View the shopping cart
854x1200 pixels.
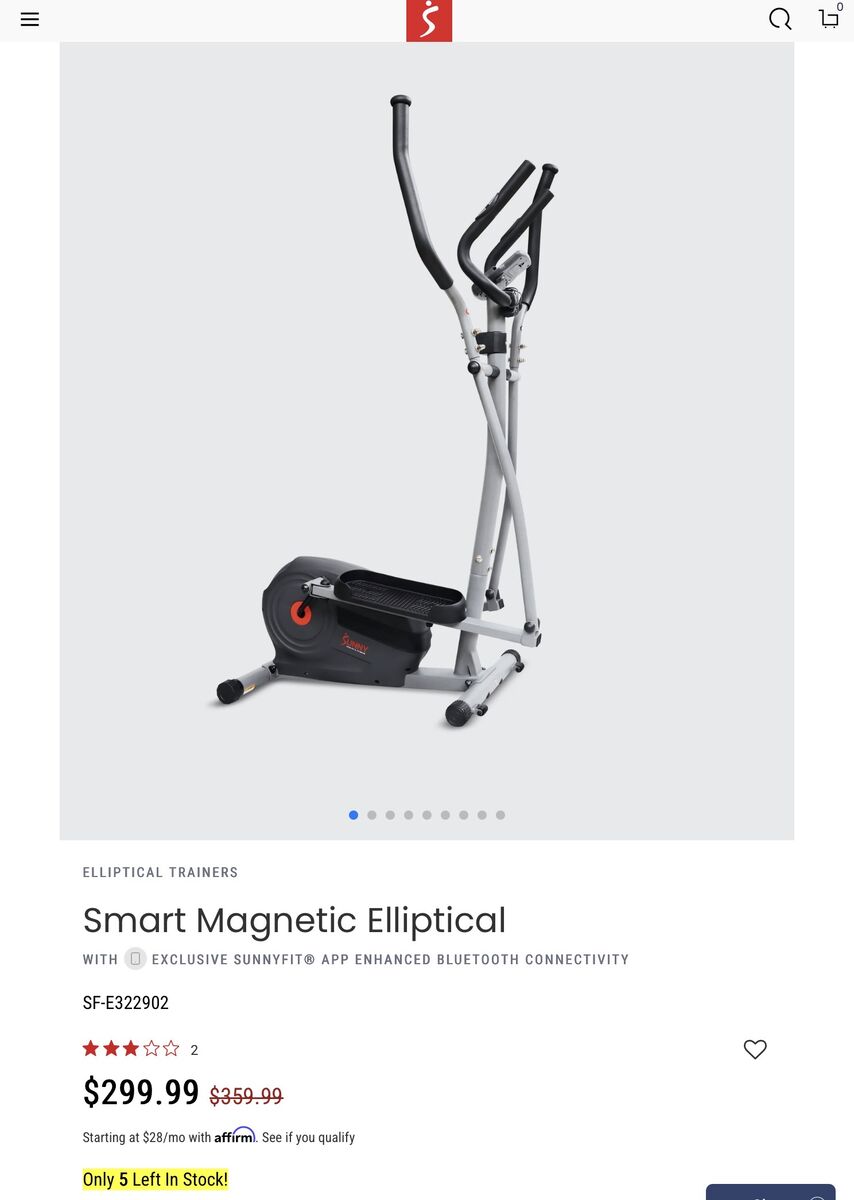829,18
